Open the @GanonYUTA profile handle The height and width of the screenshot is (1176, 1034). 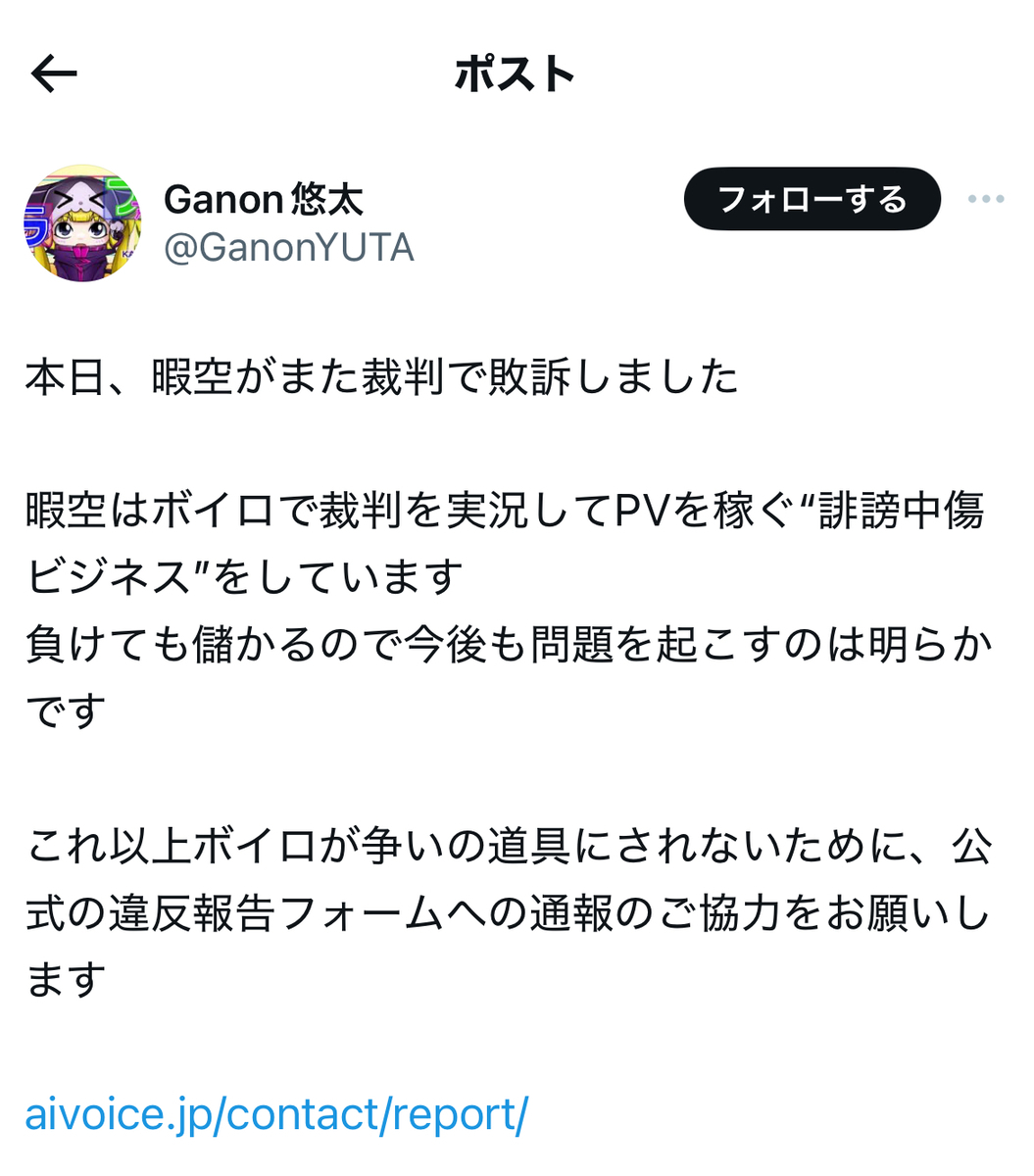click(289, 248)
